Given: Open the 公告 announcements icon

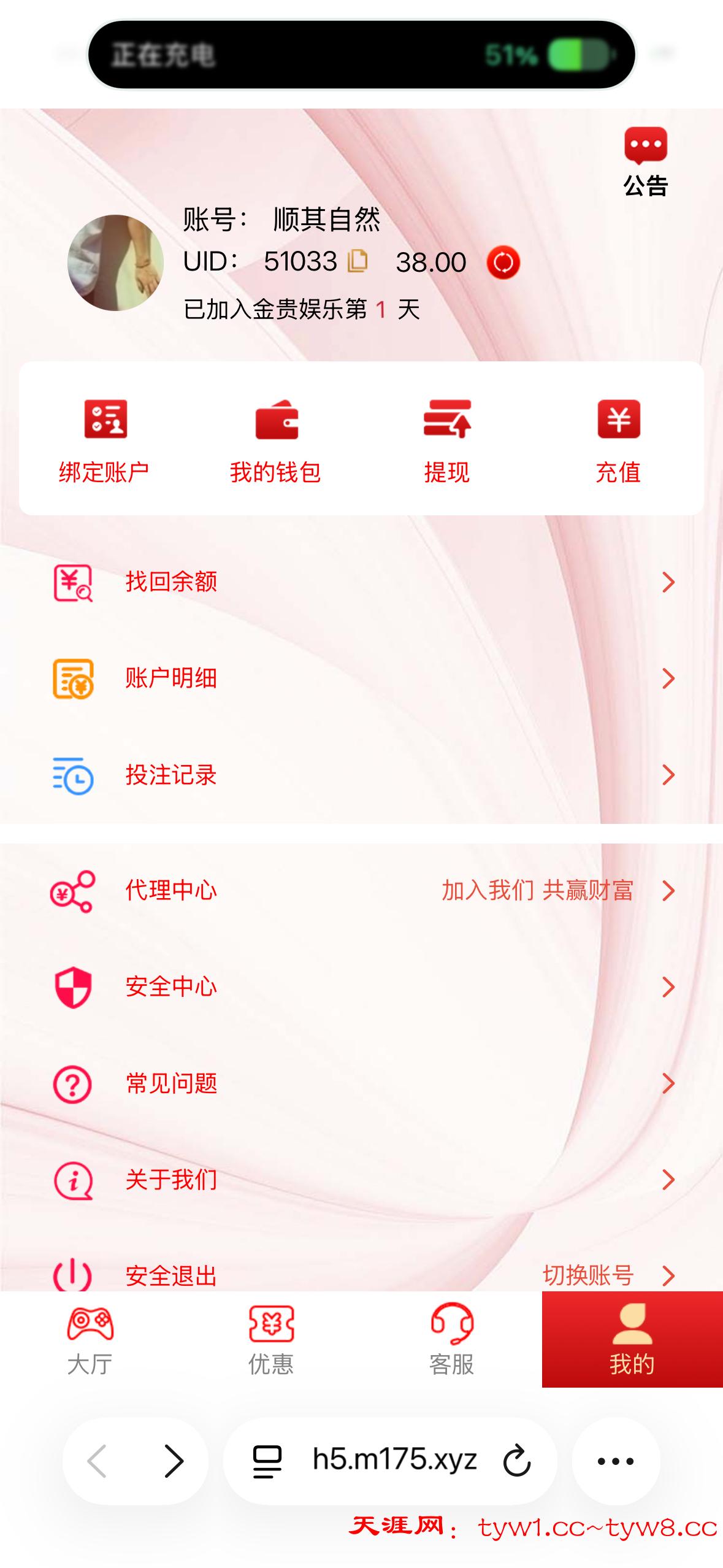Looking at the screenshot, I should pyautogui.click(x=645, y=161).
